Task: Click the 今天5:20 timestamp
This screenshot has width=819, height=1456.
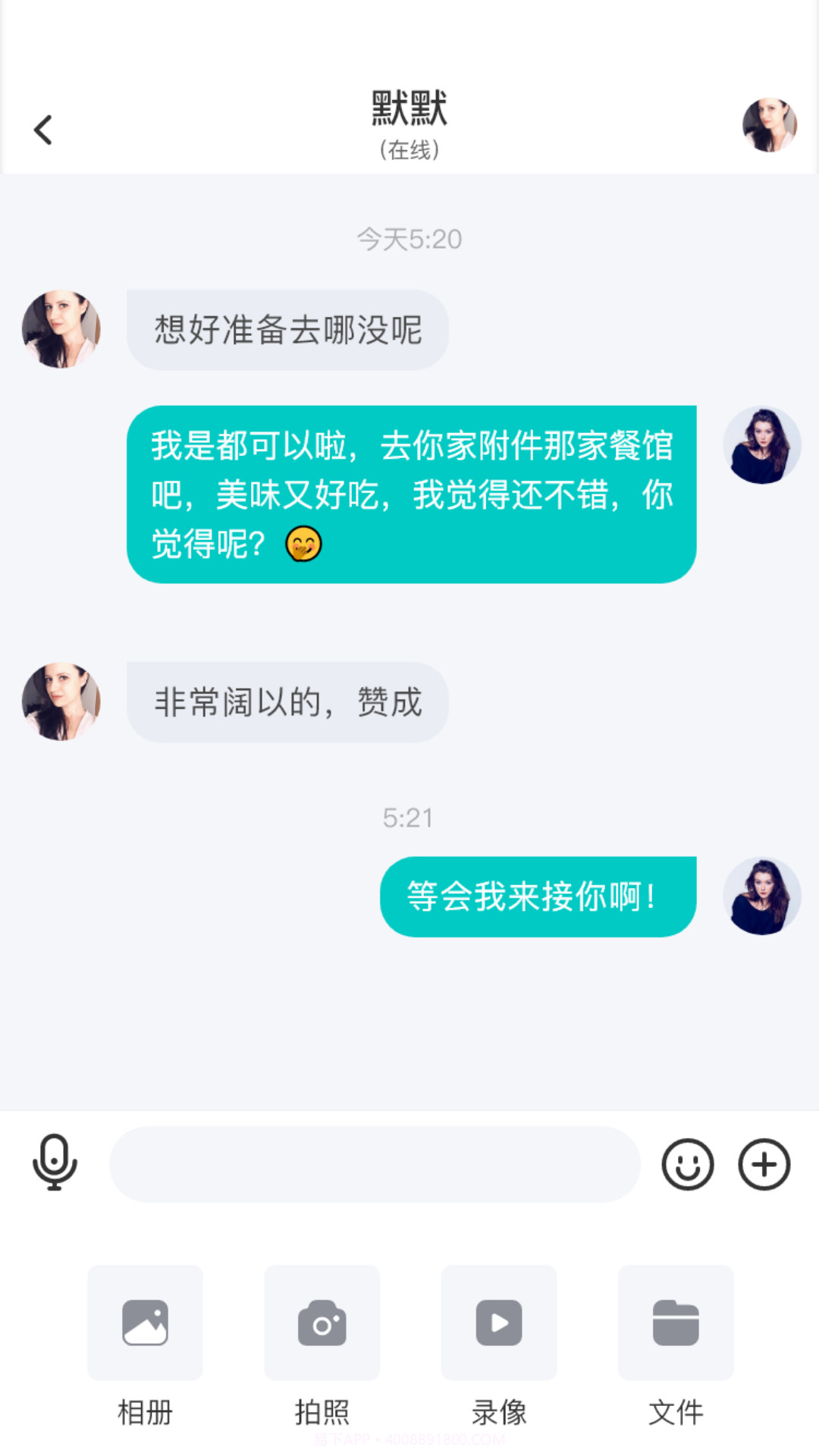Action: click(409, 238)
